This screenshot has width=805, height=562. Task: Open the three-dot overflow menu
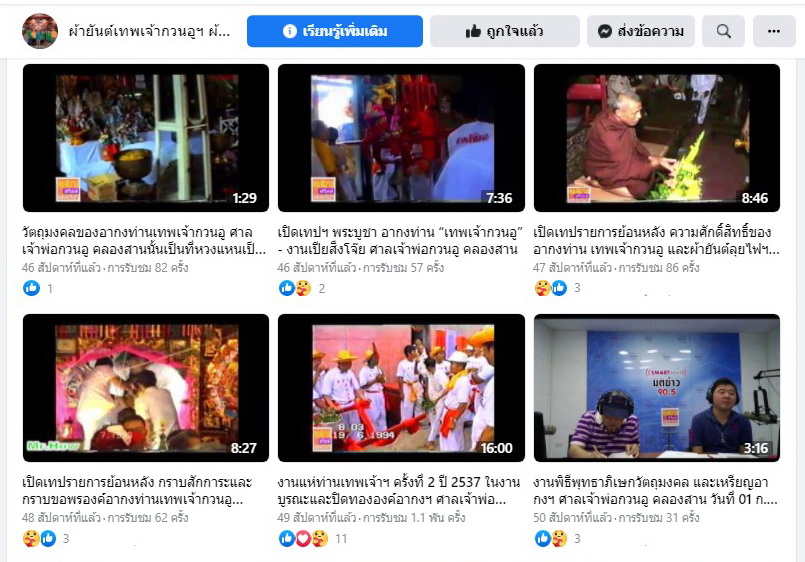pyautogui.click(x=773, y=31)
